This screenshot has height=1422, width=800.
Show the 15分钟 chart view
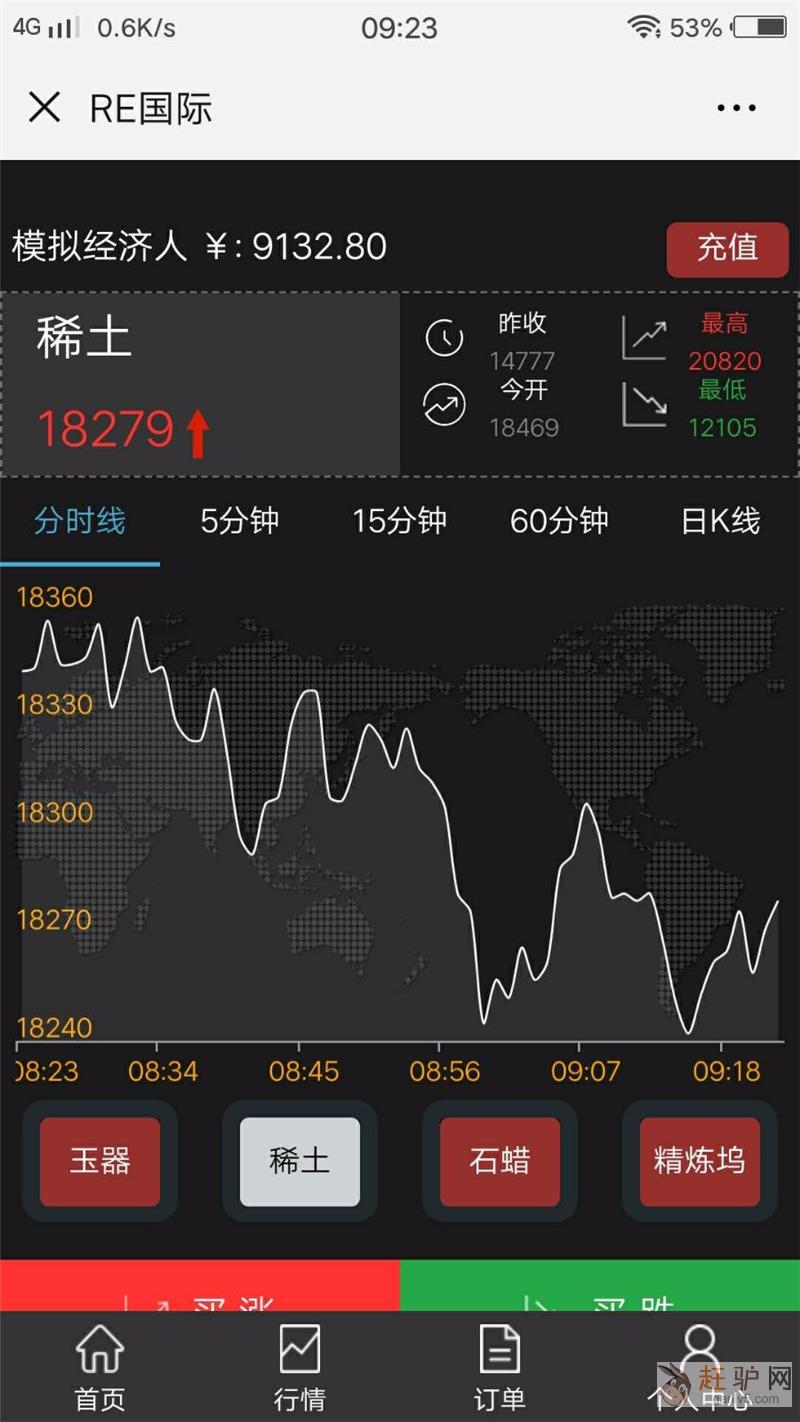click(399, 521)
